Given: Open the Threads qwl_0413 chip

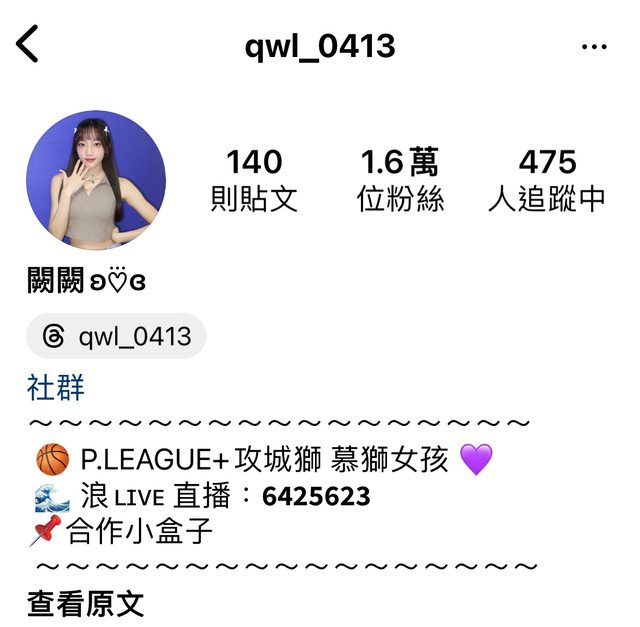Looking at the screenshot, I should click(x=116, y=336).
